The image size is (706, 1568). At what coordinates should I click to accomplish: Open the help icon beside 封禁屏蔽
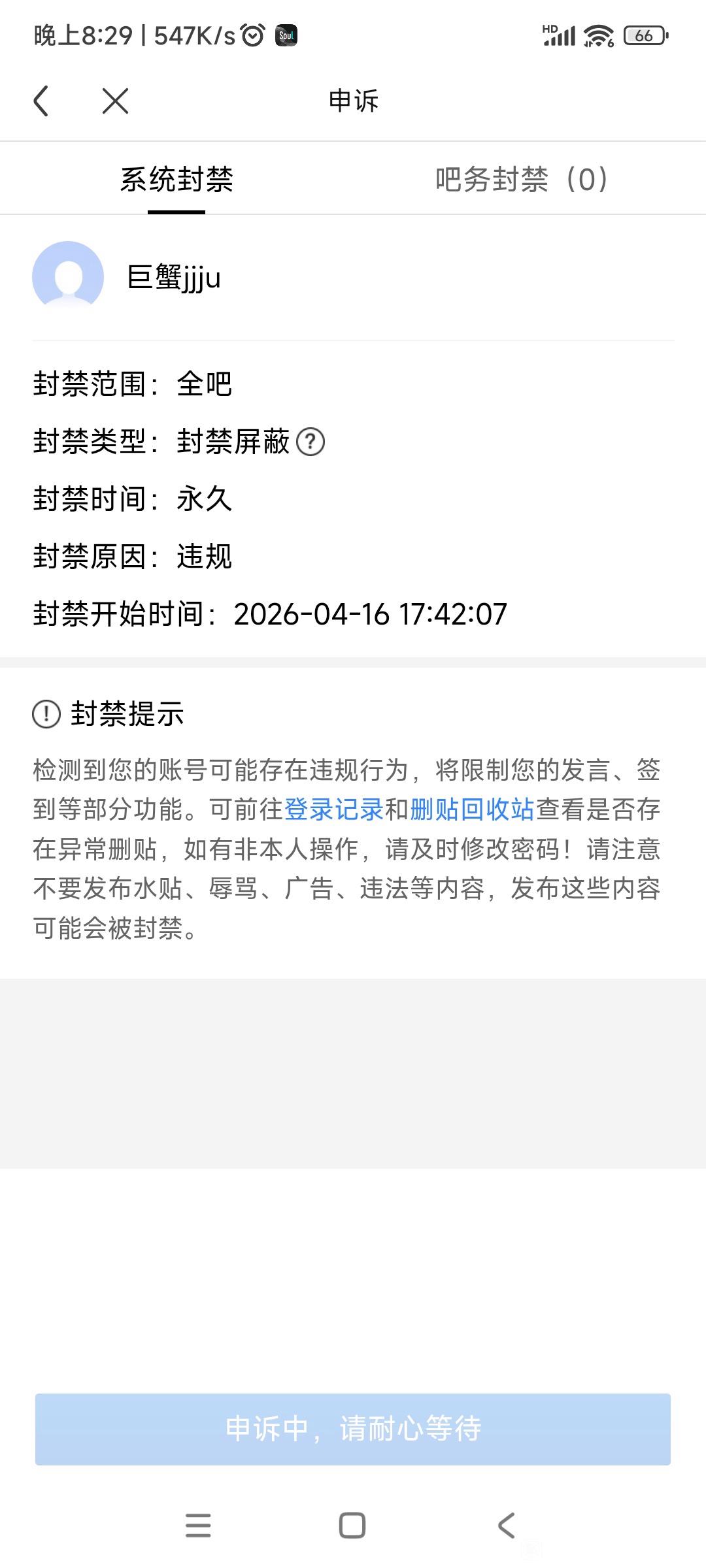click(x=311, y=442)
